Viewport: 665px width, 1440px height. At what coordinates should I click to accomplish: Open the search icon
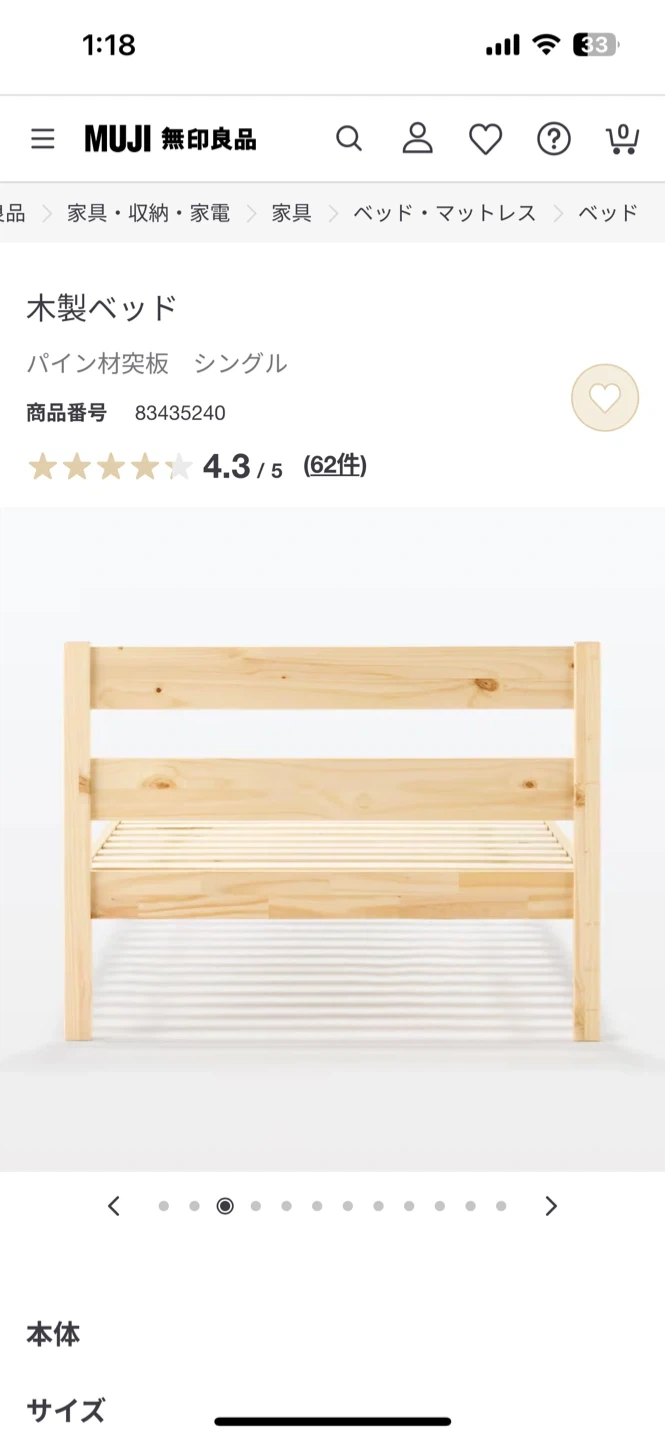[348, 139]
